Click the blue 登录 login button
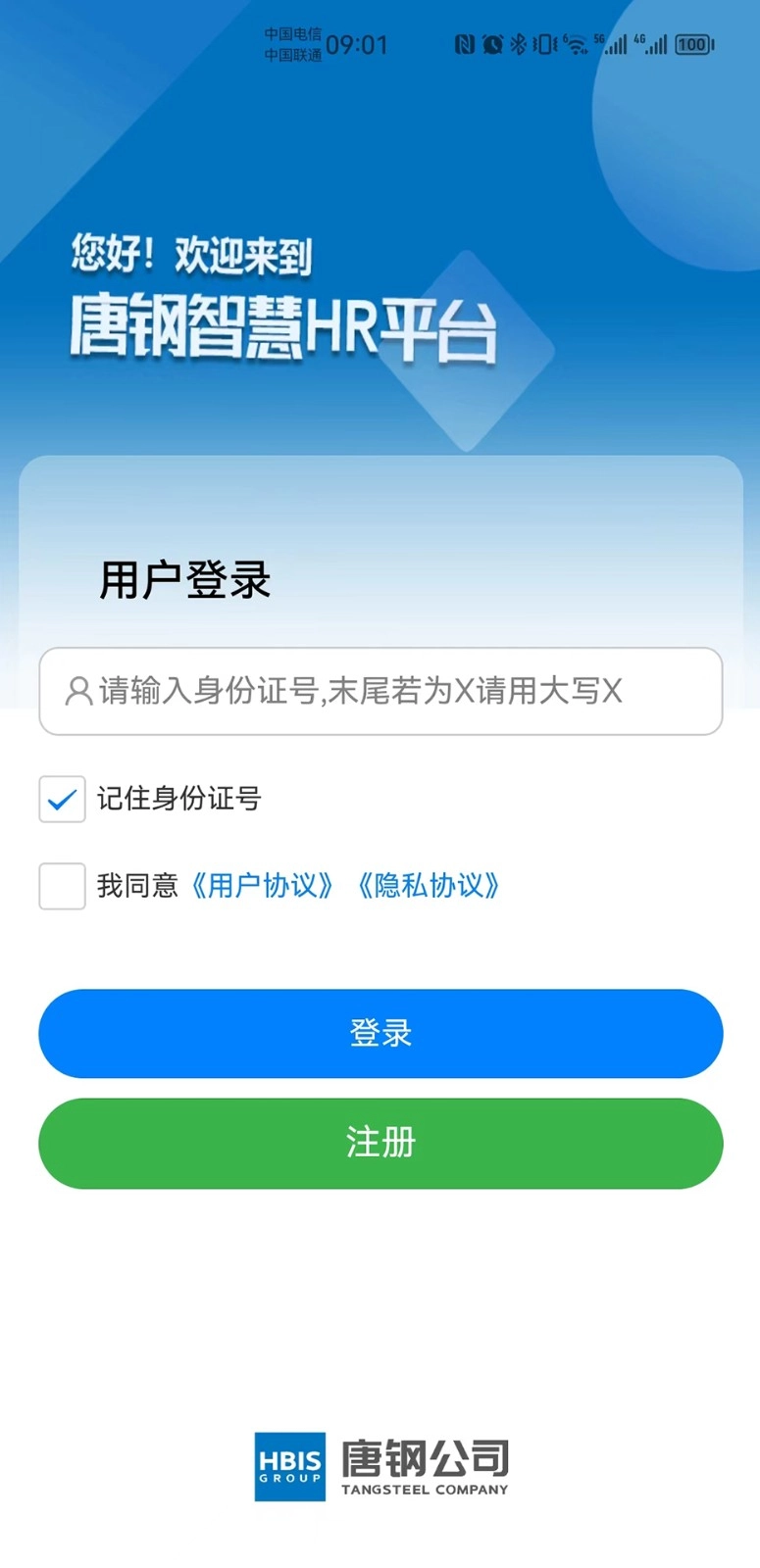The height and width of the screenshot is (1568, 760). (x=380, y=1033)
